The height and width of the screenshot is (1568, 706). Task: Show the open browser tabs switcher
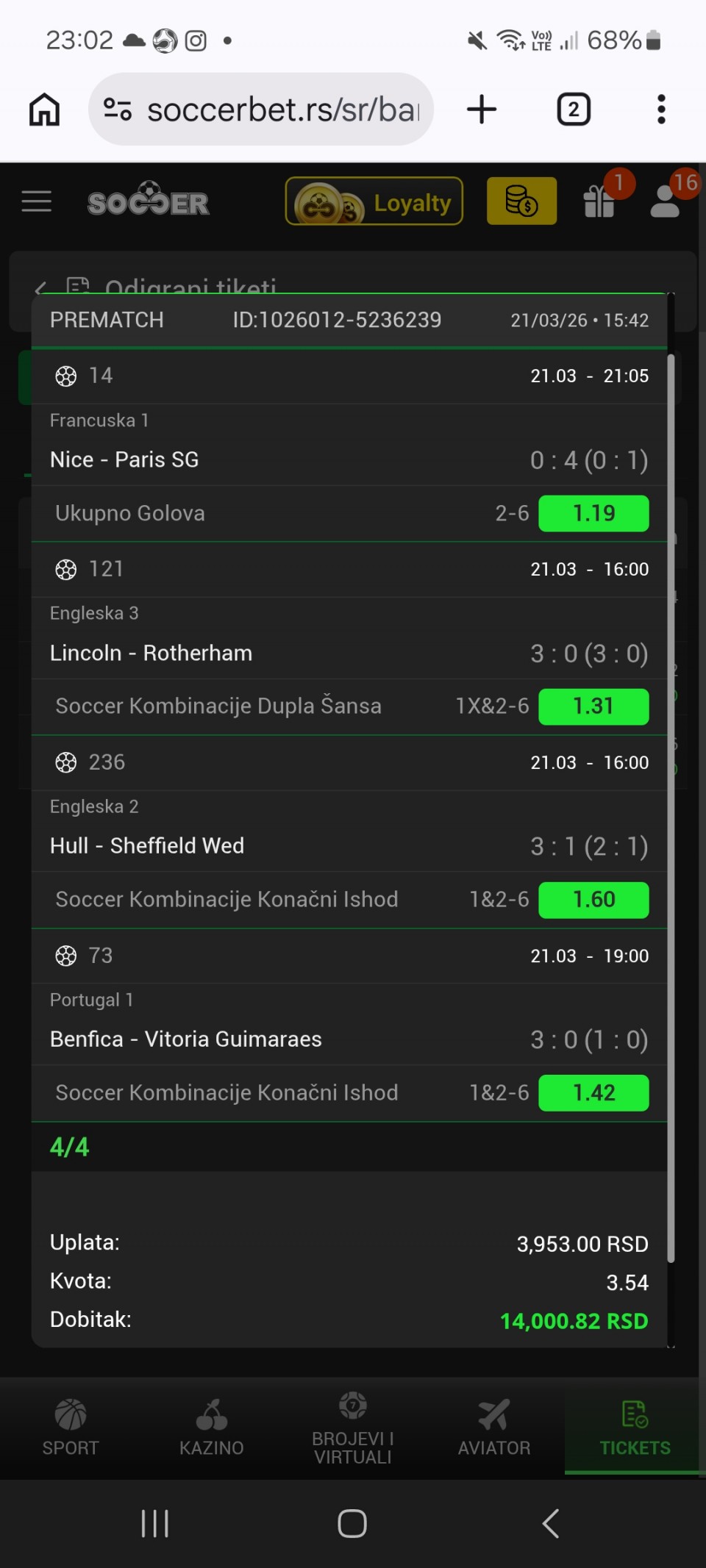574,110
